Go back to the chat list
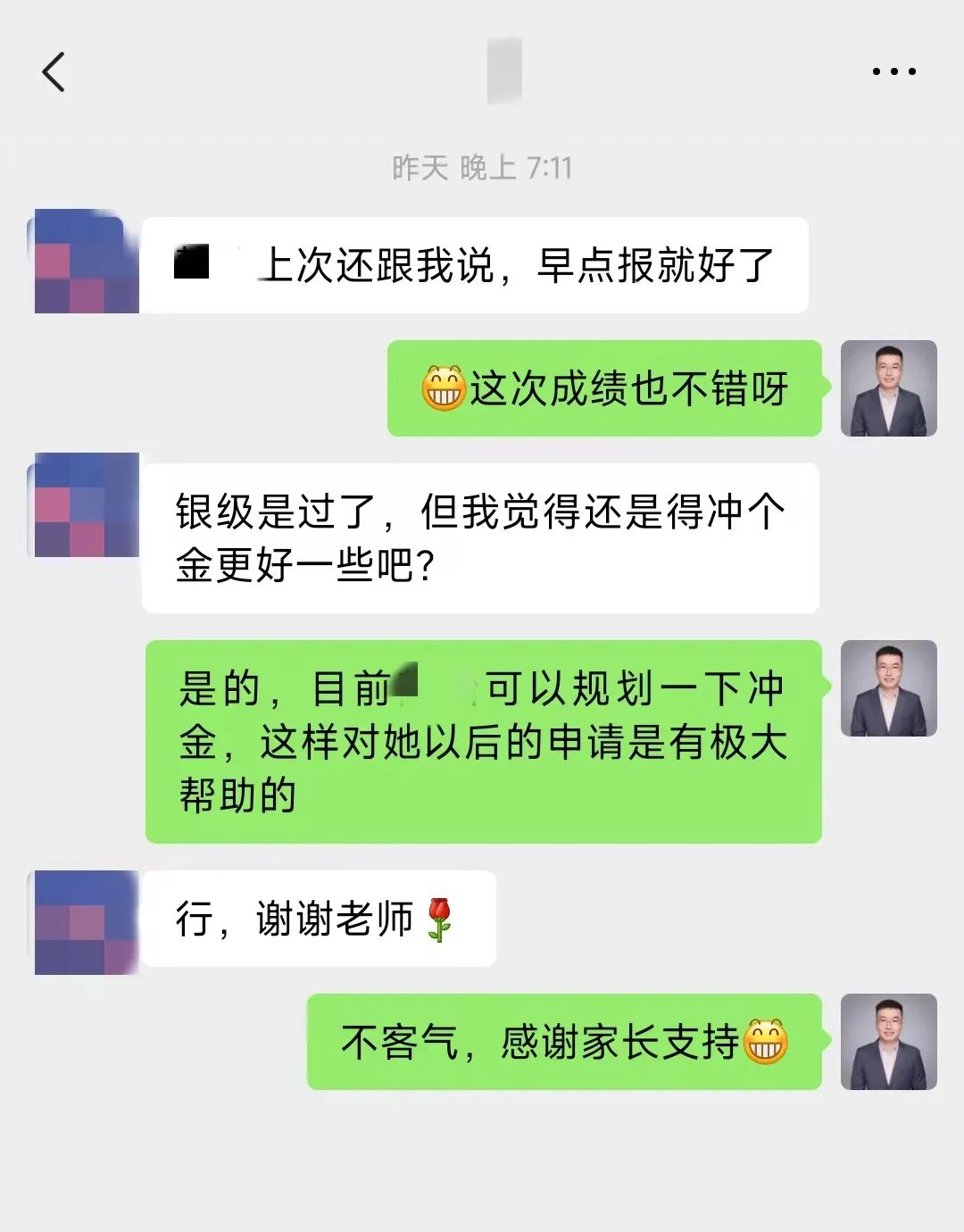 pos(54,72)
